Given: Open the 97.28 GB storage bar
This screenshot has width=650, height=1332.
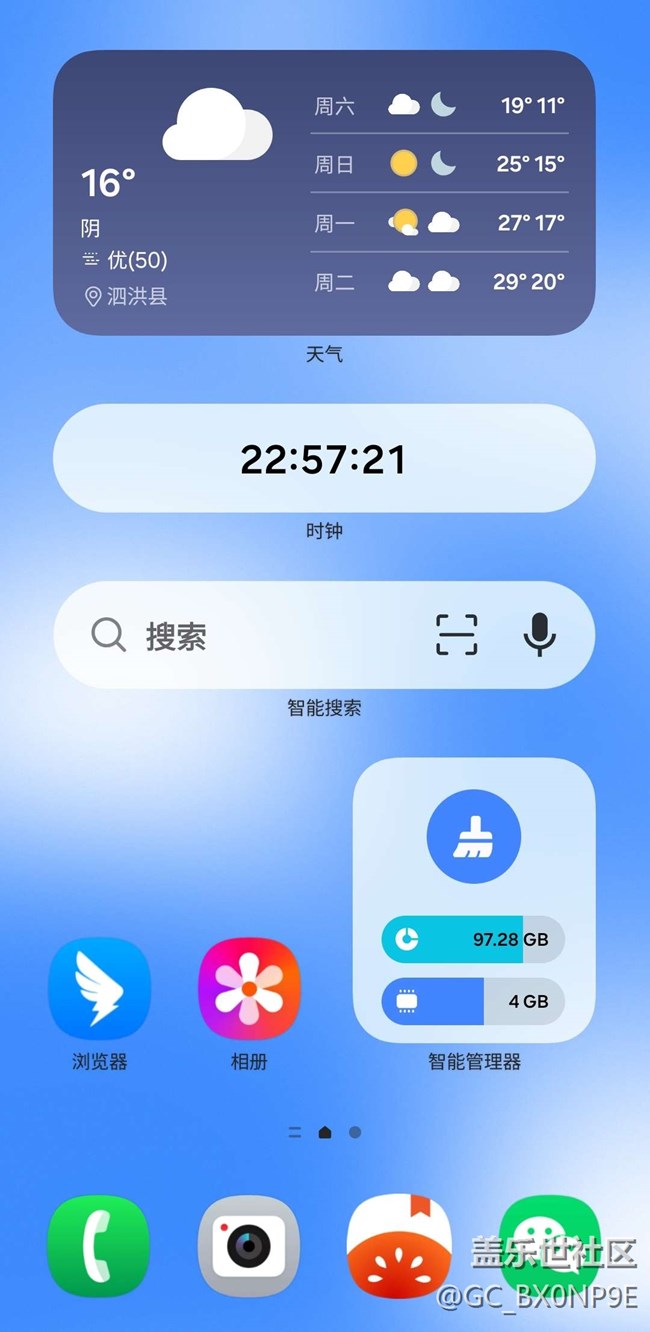Looking at the screenshot, I should pos(473,940).
